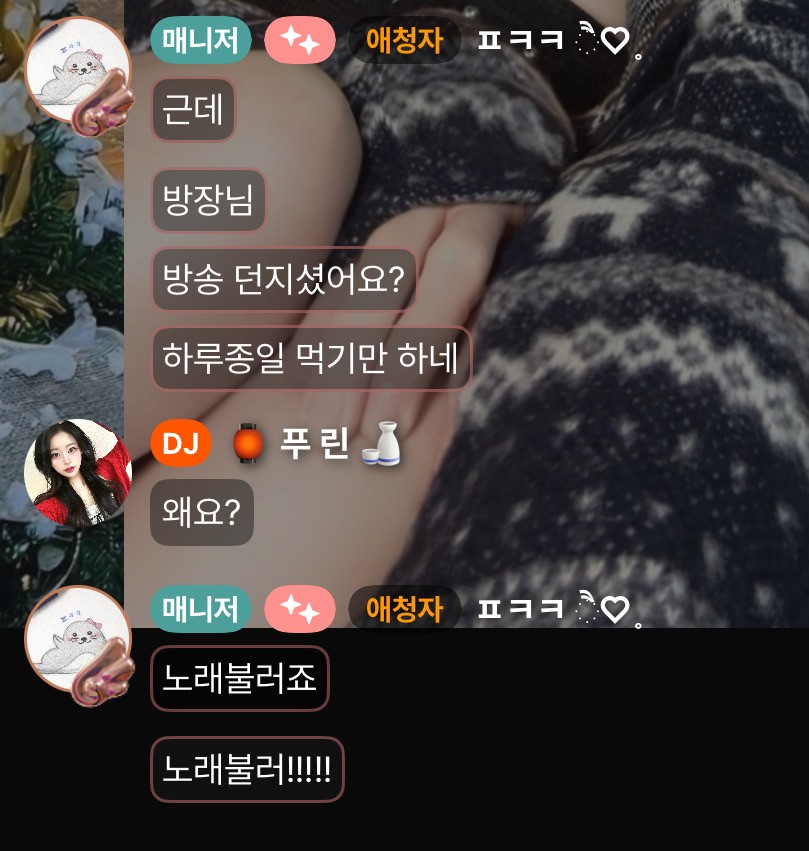Open the seal character profile picture
809x851 pixels.
click(75, 70)
